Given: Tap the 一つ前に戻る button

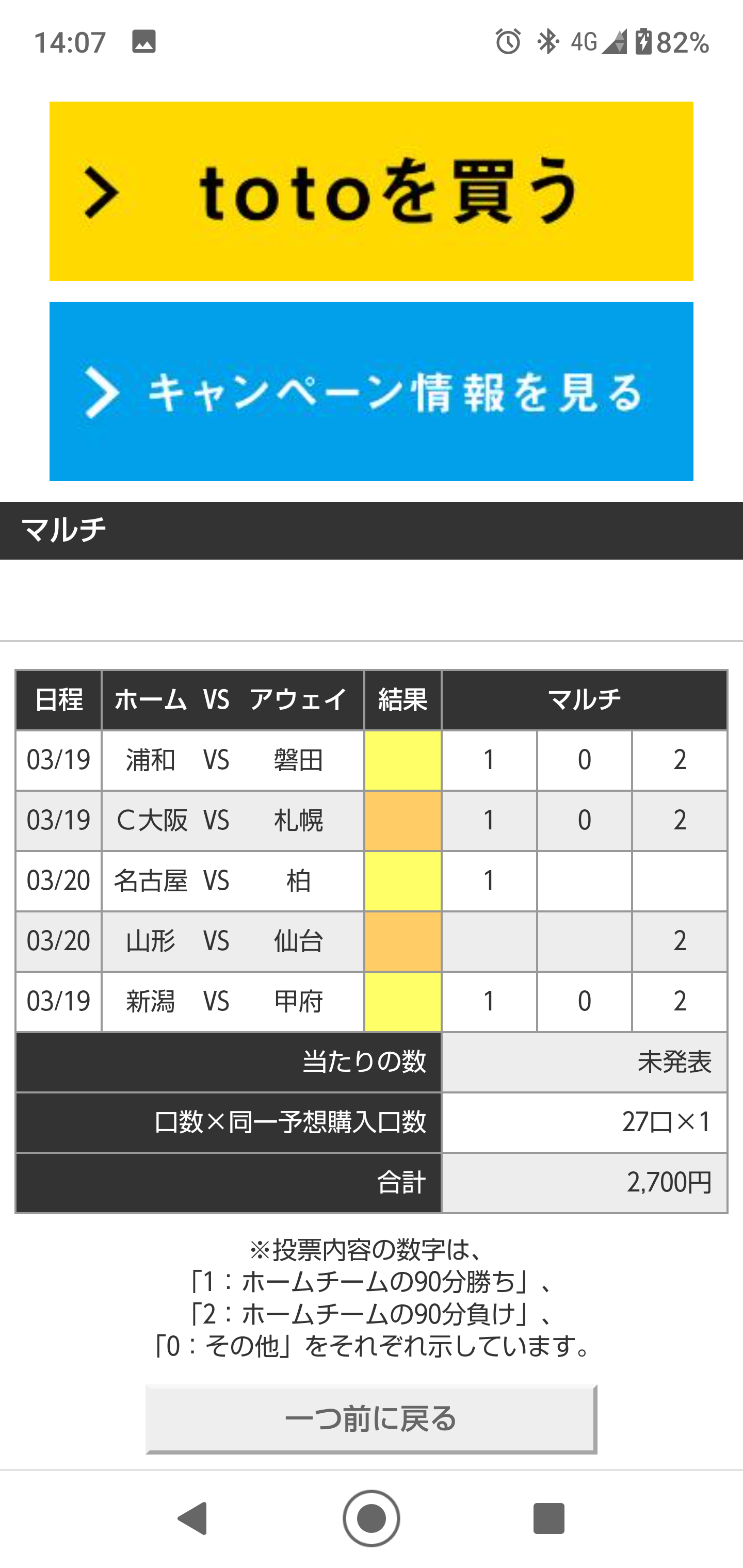Looking at the screenshot, I should point(371,1419).
